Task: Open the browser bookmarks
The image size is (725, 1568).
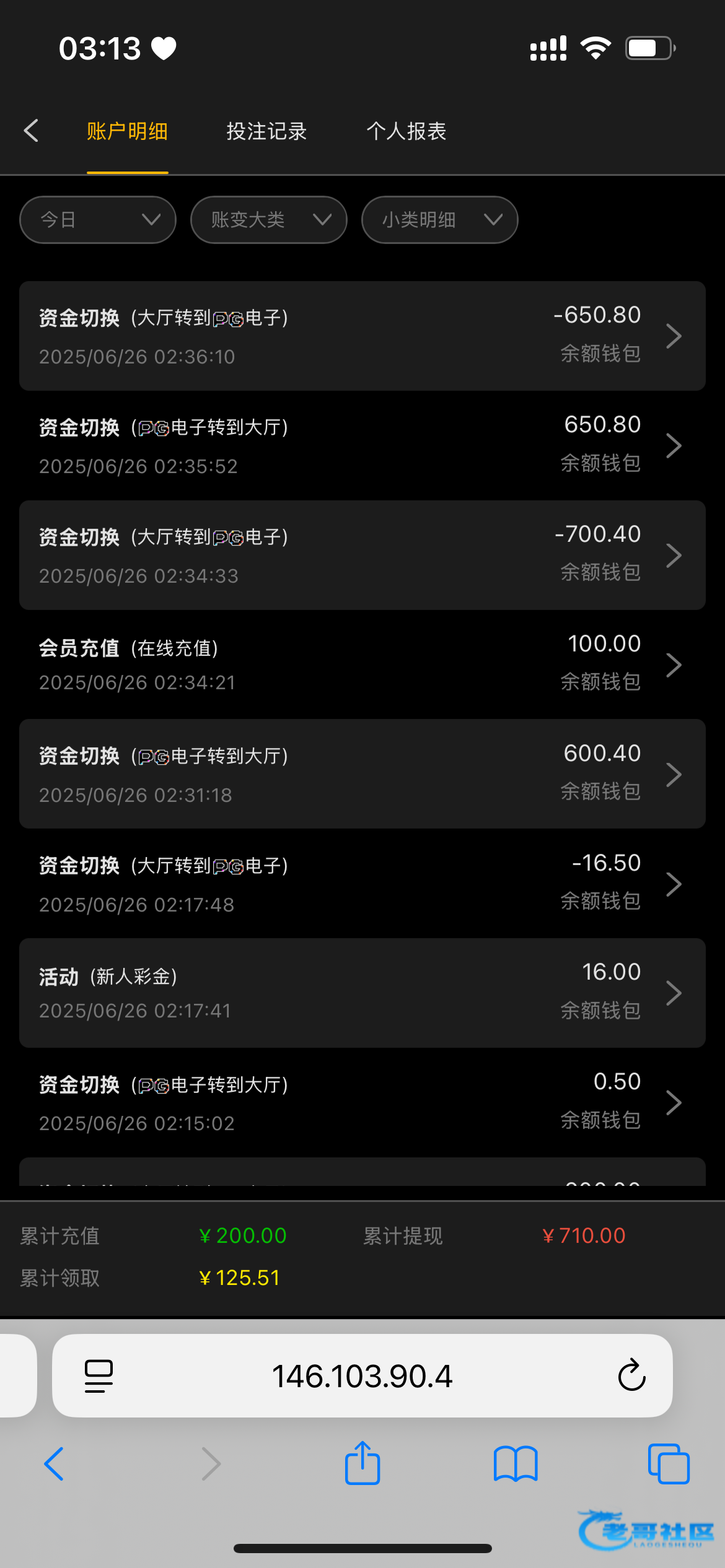Action: click(515, 1464)
